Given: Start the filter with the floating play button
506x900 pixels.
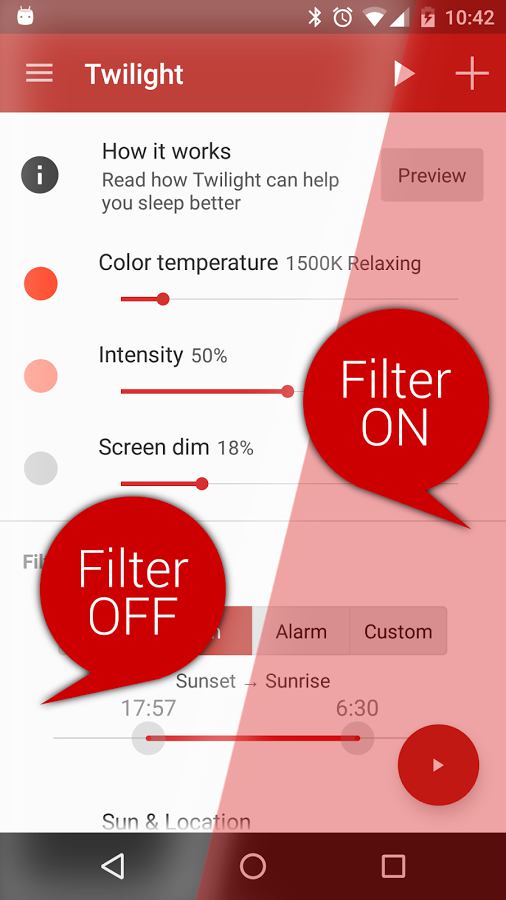Looking at the screenshot, I should tap(438, 765).
